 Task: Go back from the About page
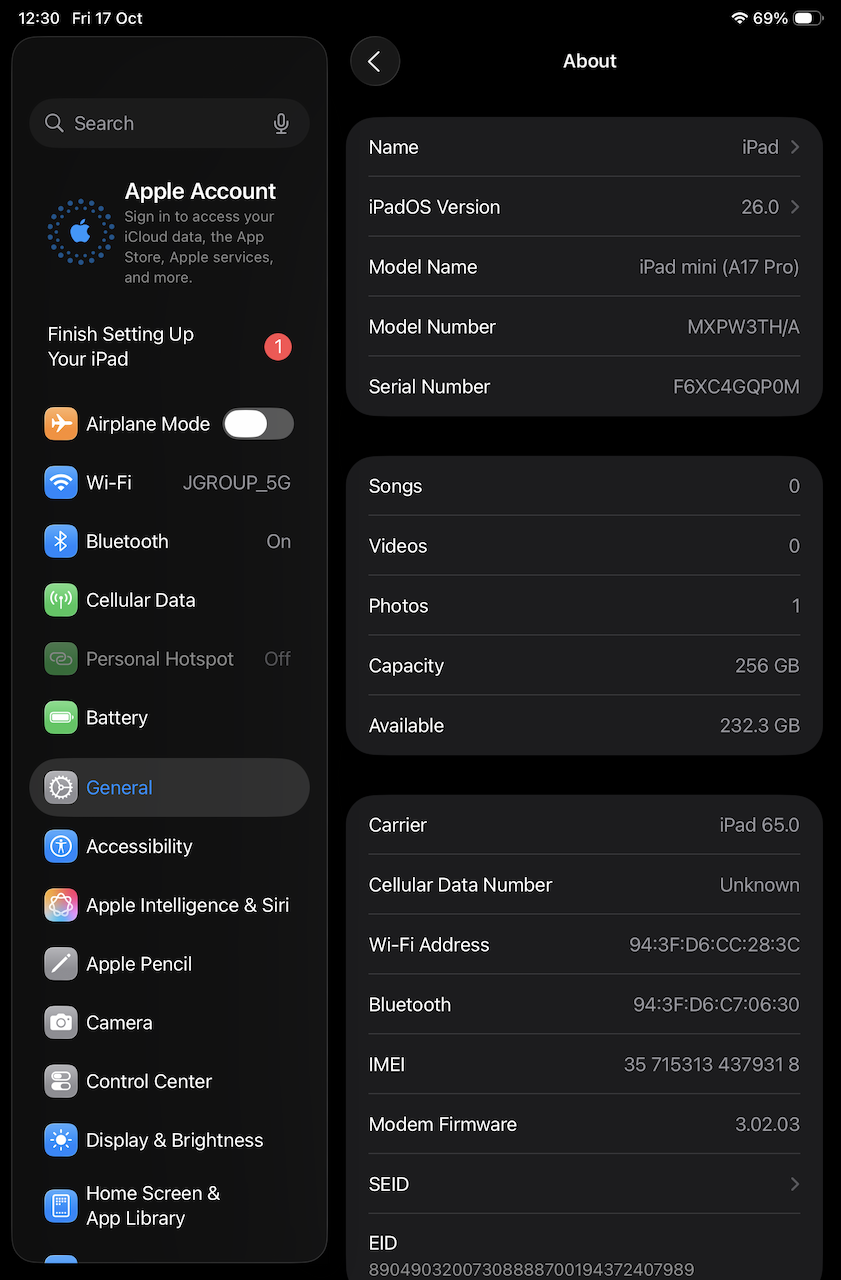tap(374, 61)
